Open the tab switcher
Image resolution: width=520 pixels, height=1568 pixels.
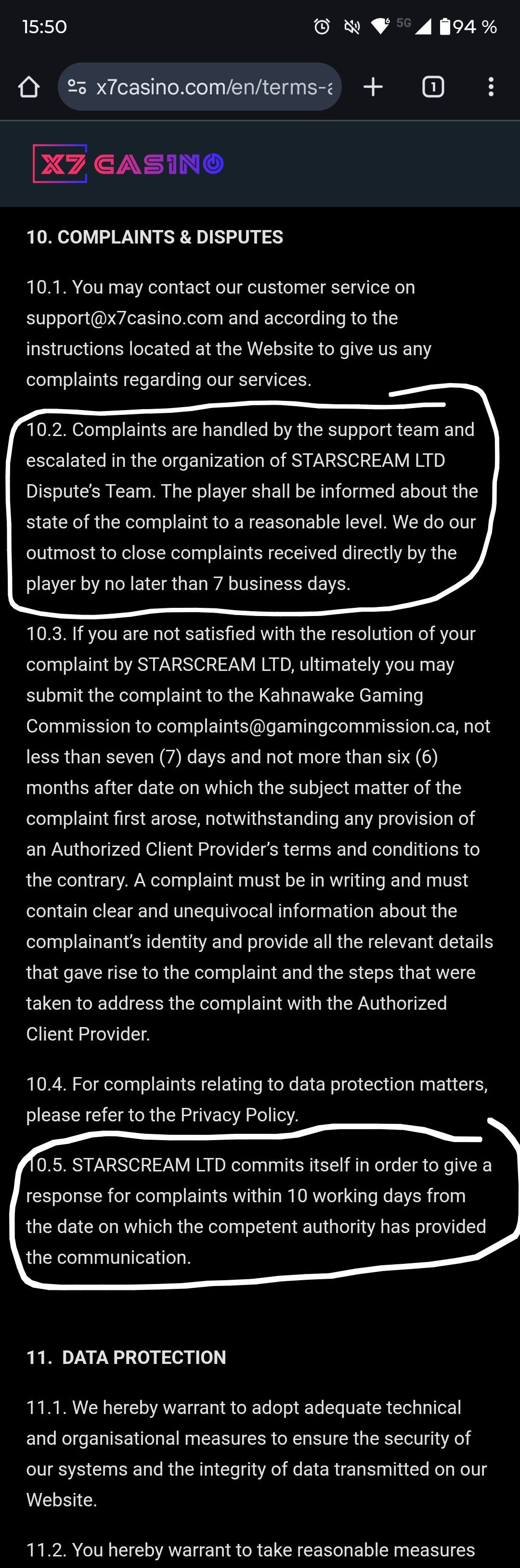(x=432, y=87)
